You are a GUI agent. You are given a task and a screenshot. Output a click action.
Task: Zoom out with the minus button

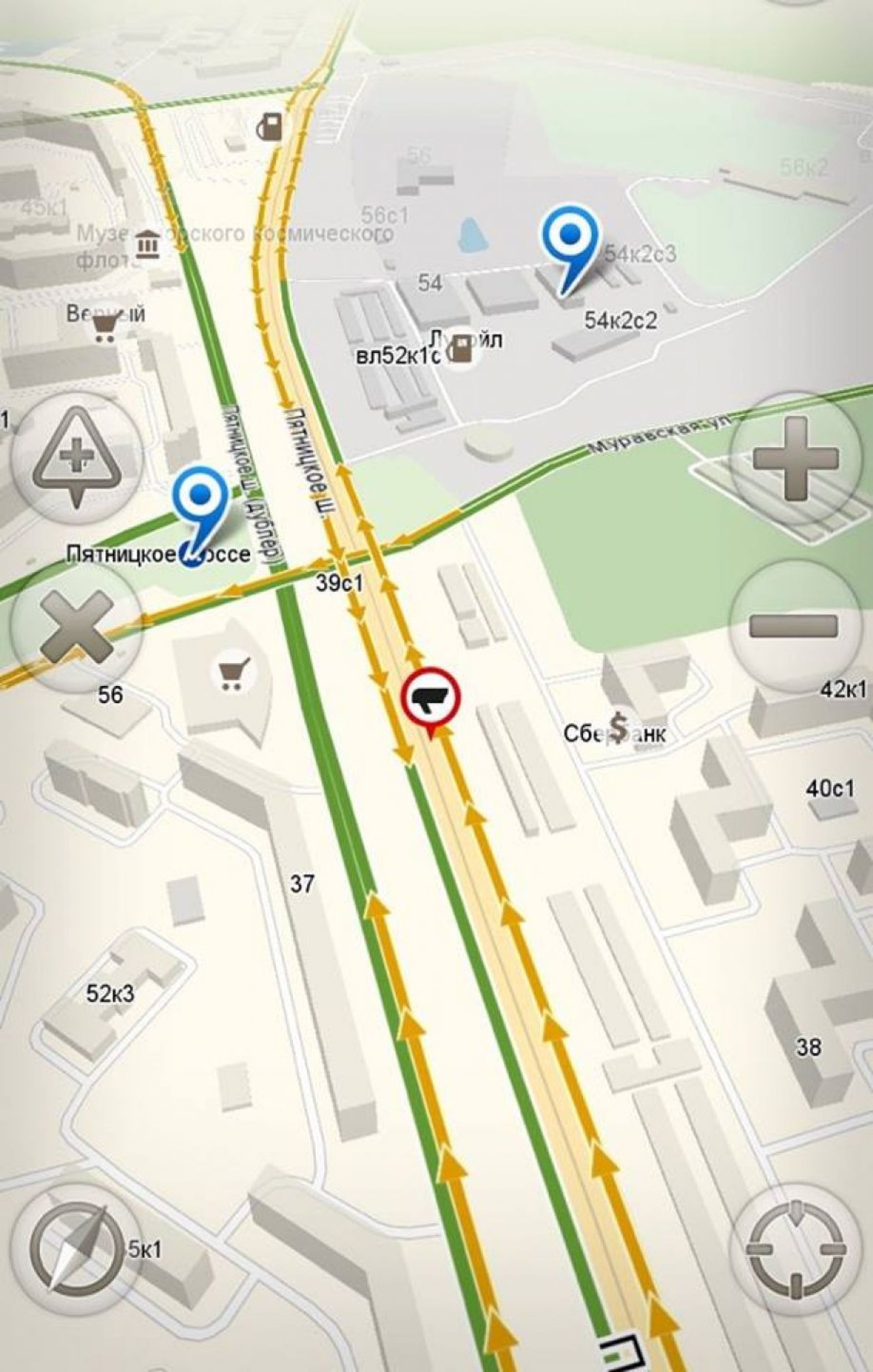click(x=794, y=625)
